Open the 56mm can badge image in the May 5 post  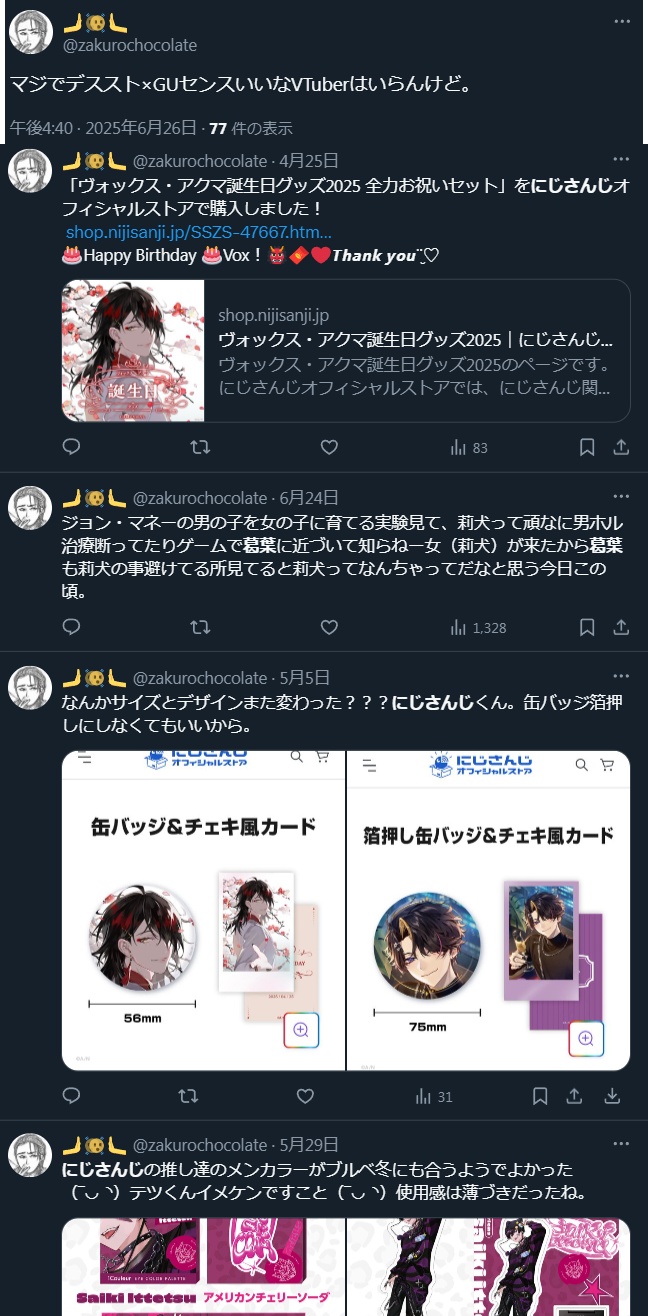point(203,911)
